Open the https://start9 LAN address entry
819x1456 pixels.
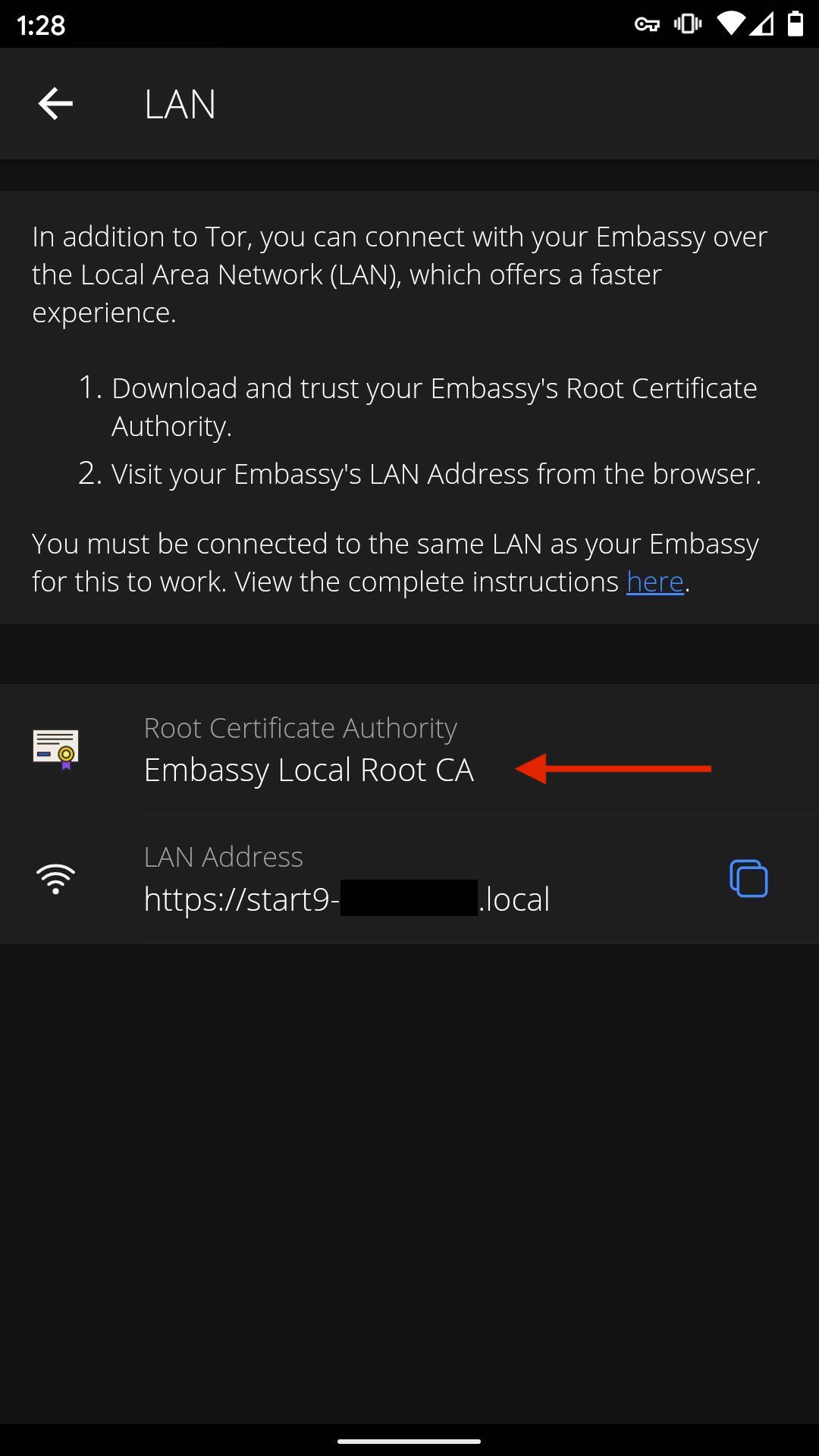pyautogui.click(x=347, y=899)
